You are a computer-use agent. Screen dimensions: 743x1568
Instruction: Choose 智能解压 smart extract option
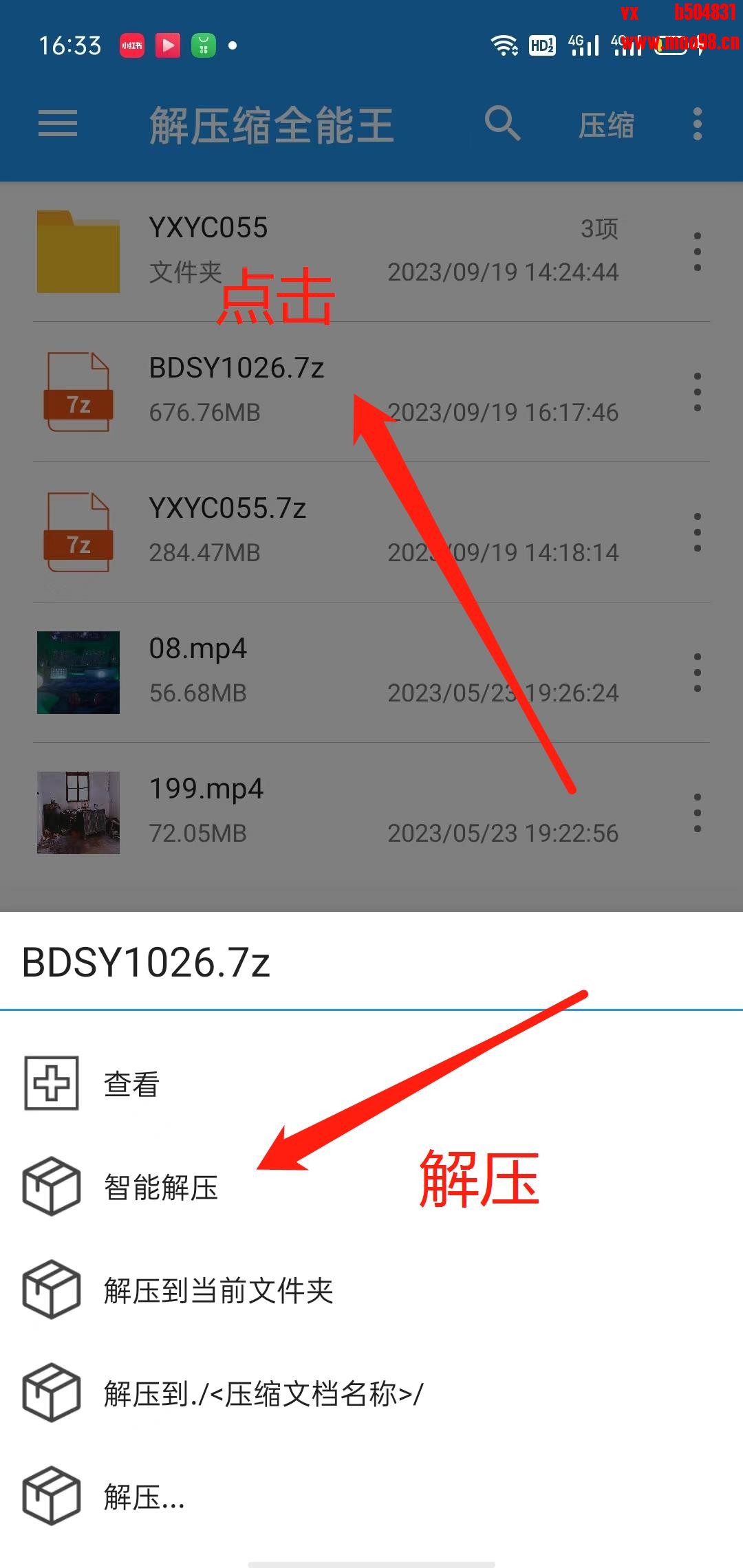point(160,1188)
